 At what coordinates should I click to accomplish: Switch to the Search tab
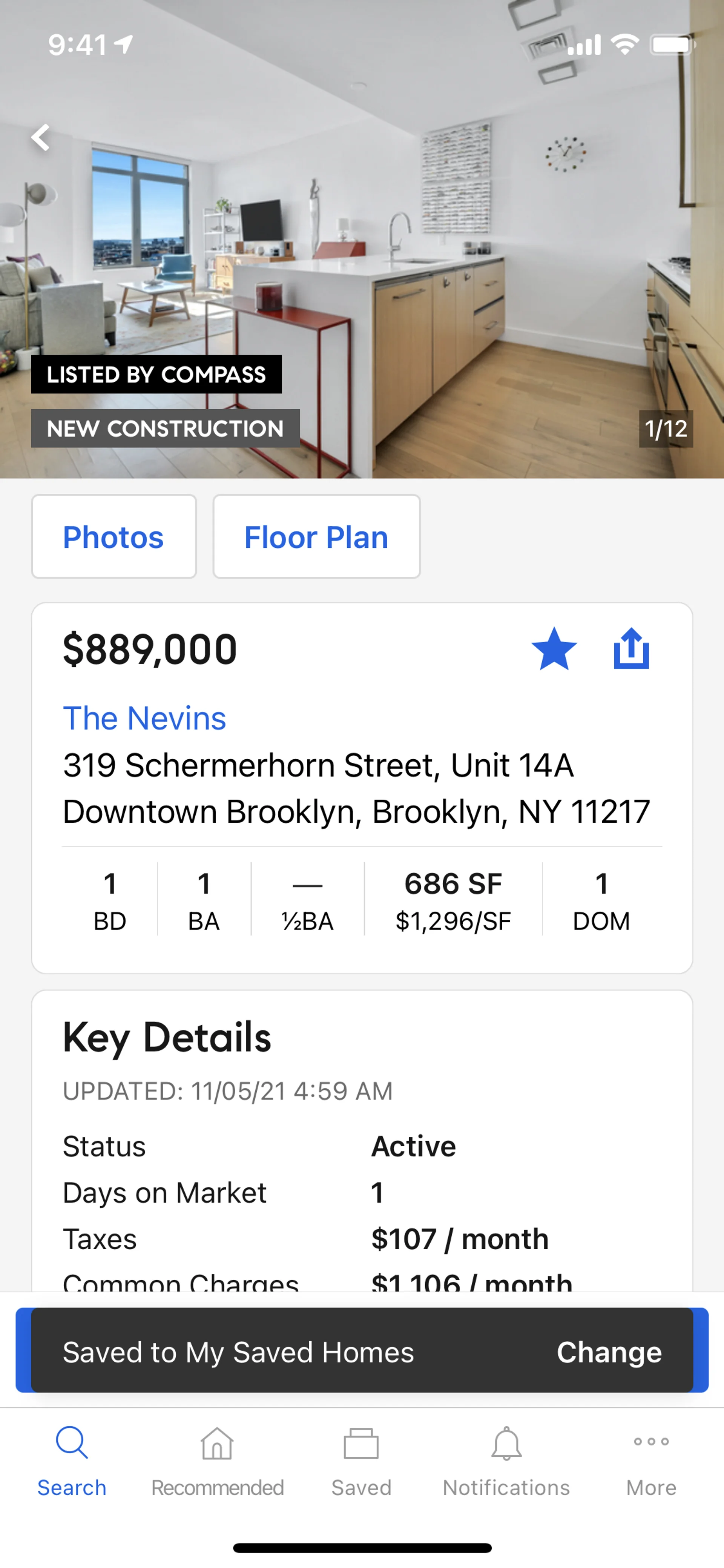(x=72, y=1461)
